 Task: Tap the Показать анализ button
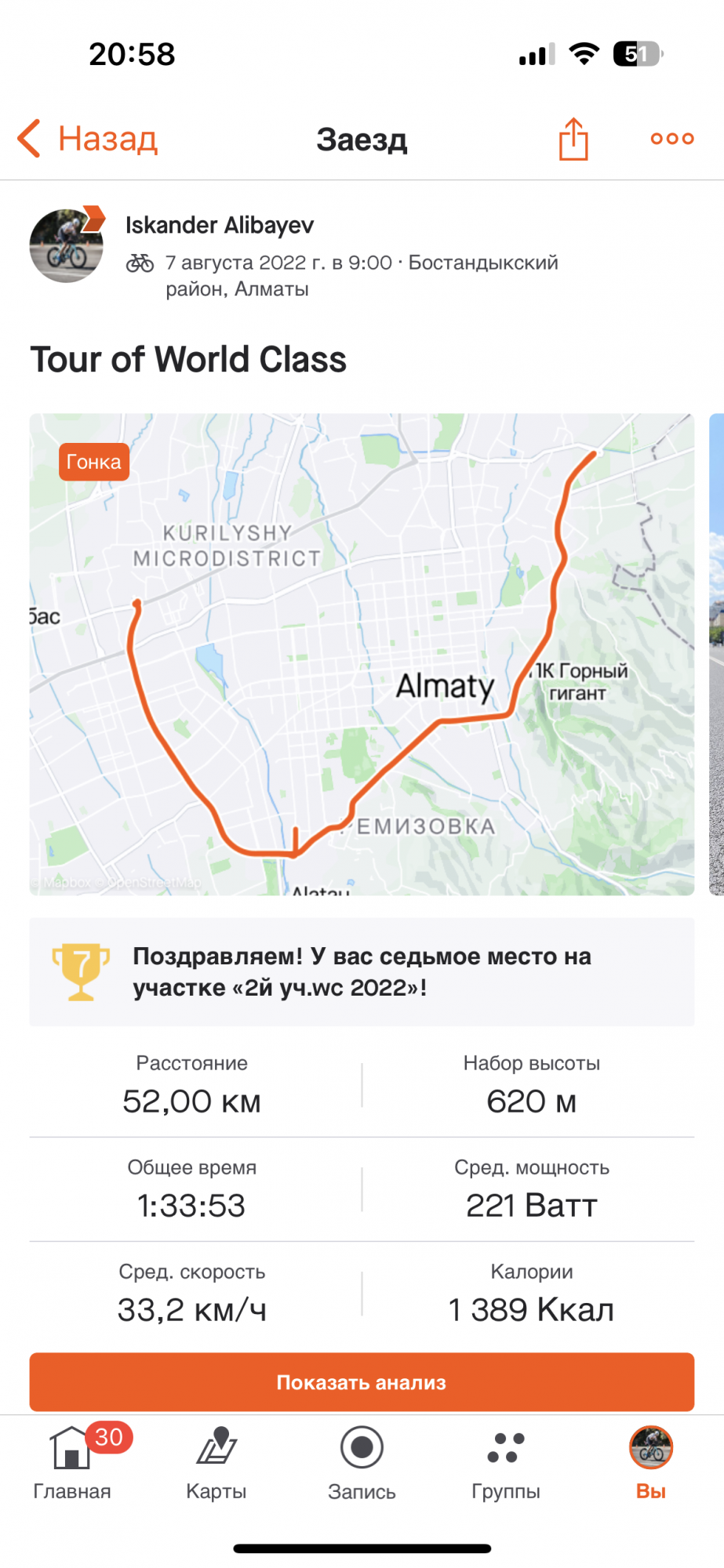tap(362, 1382)
